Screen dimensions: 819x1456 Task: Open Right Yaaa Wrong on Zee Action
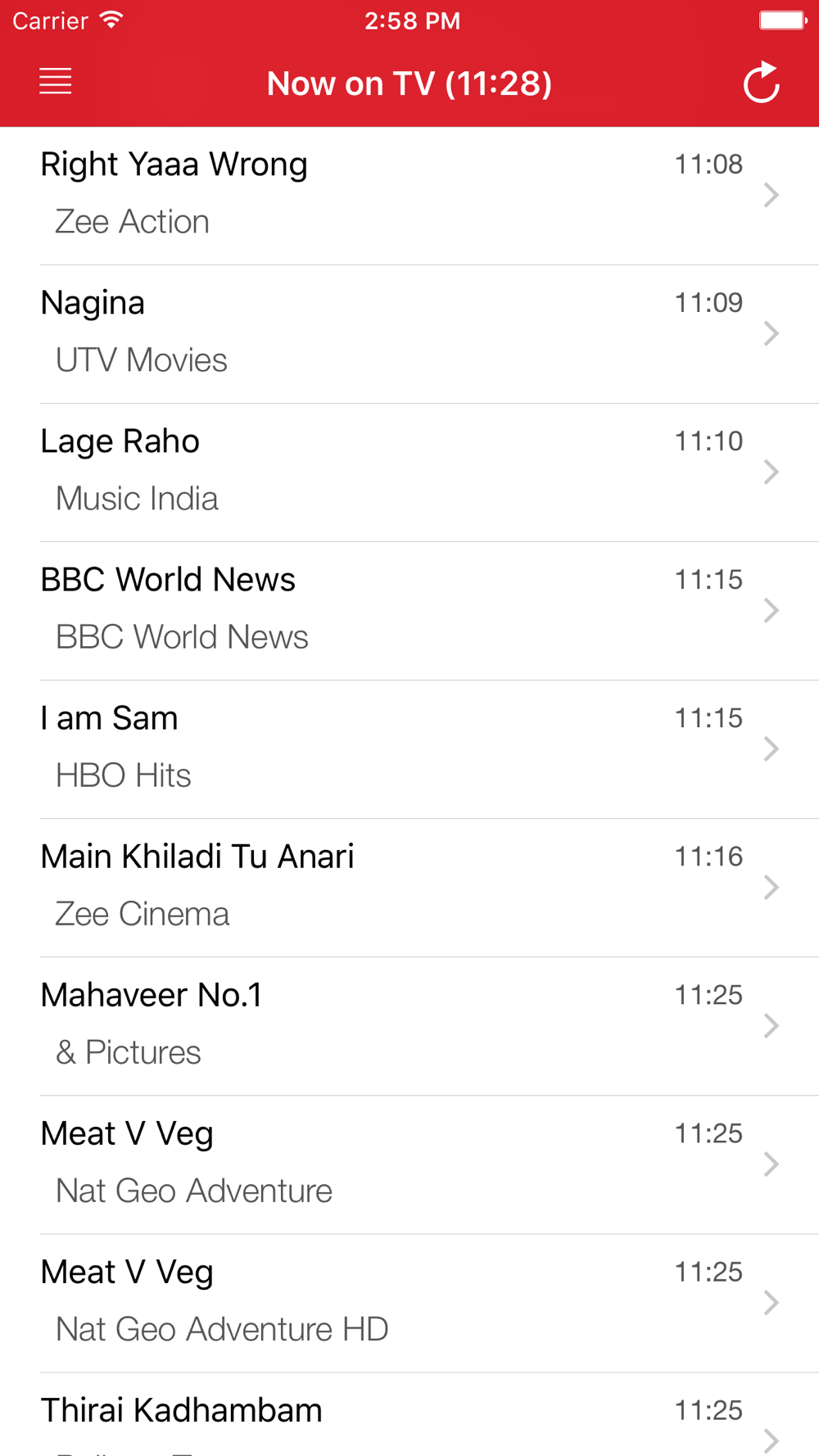tap(409, 196)
